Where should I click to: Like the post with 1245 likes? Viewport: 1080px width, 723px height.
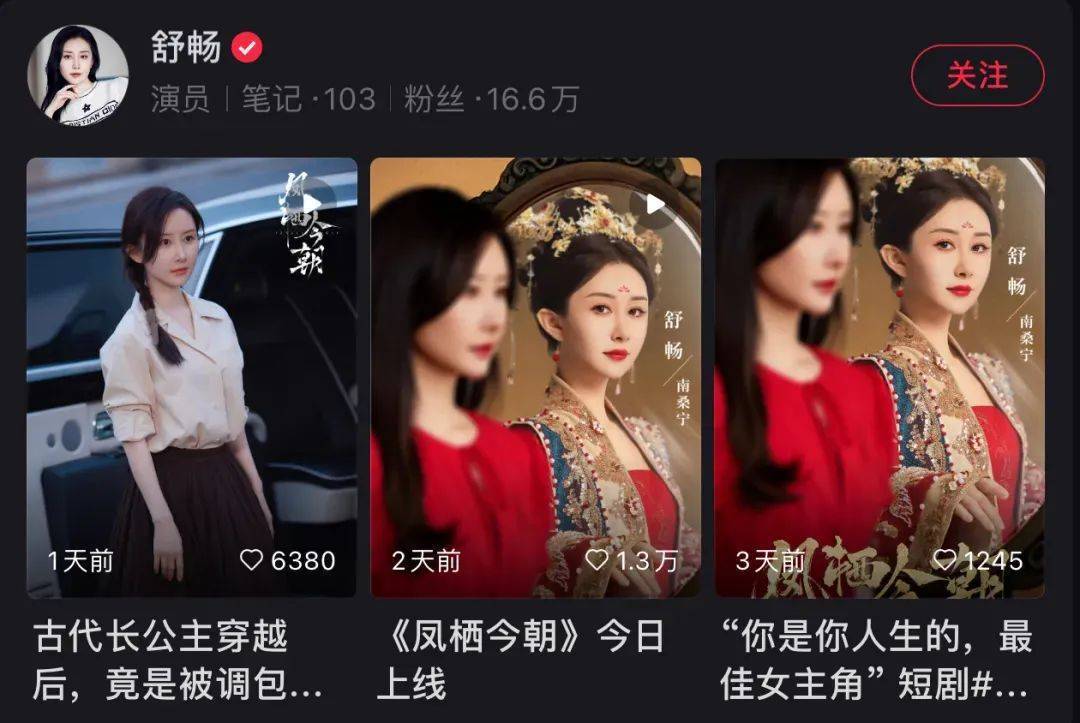939,561
